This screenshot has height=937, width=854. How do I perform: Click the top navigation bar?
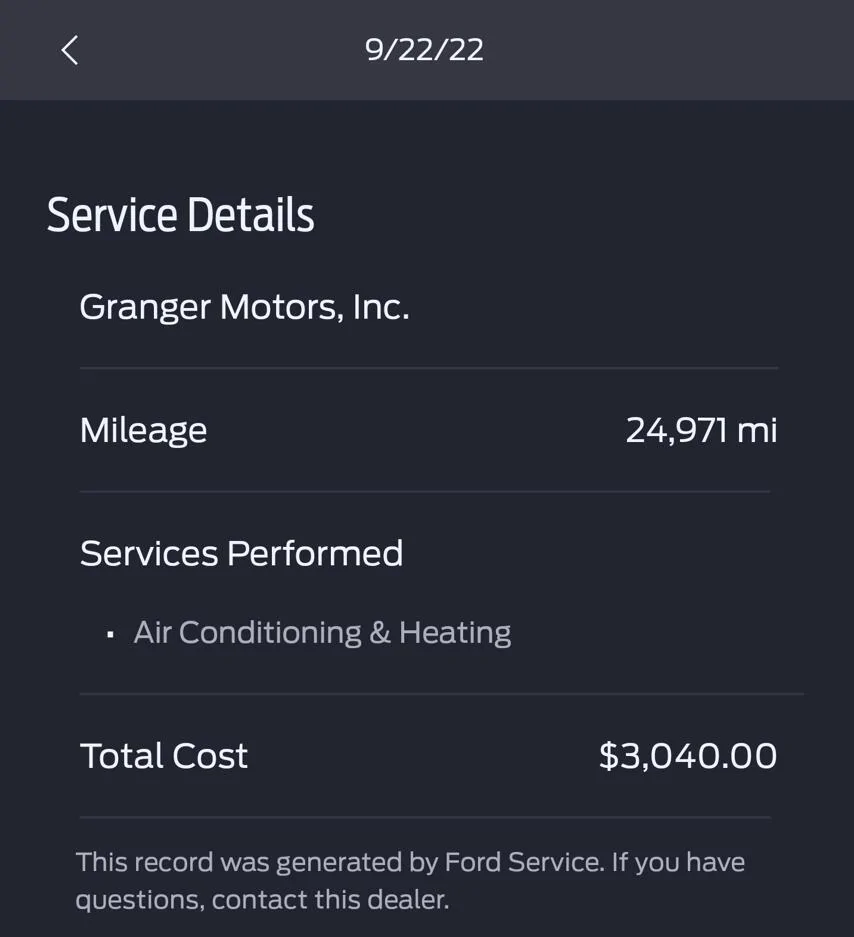[x=427, y=49]
